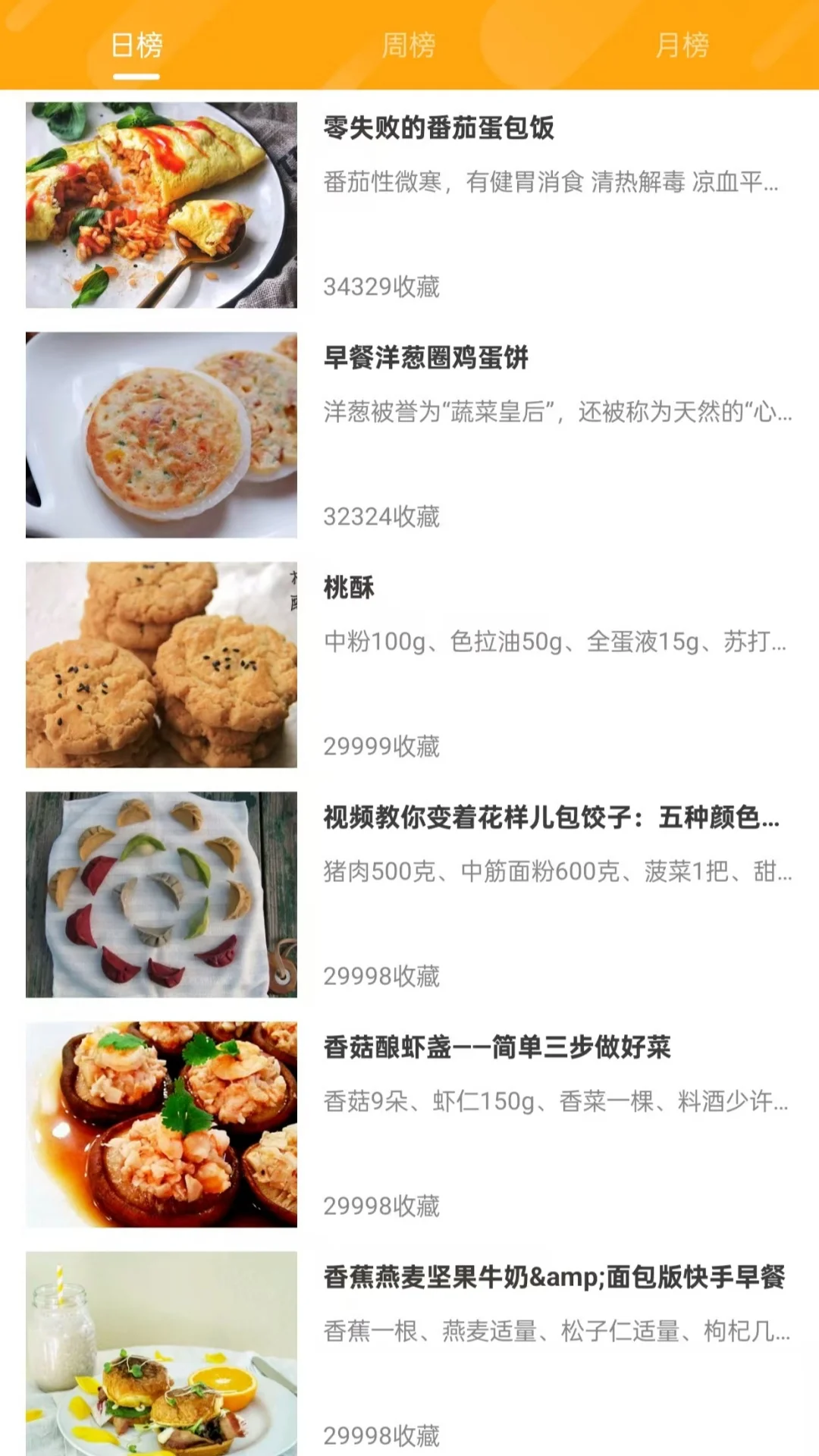Open the 香蕉燕麦坚果牛奶 breakfast recipe

coord(554,1278)
